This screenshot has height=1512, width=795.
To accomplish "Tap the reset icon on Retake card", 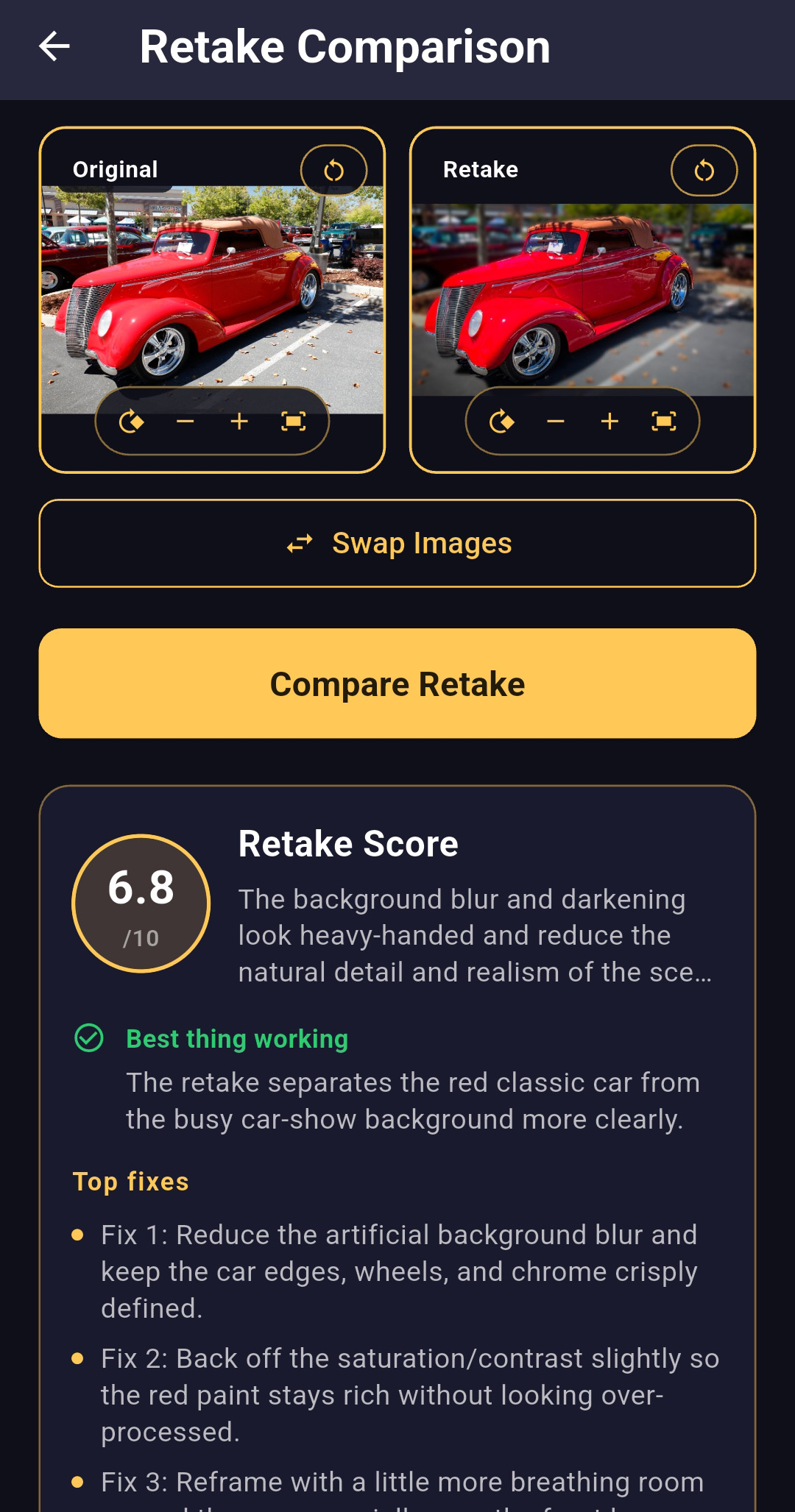I will pos(704,171).
